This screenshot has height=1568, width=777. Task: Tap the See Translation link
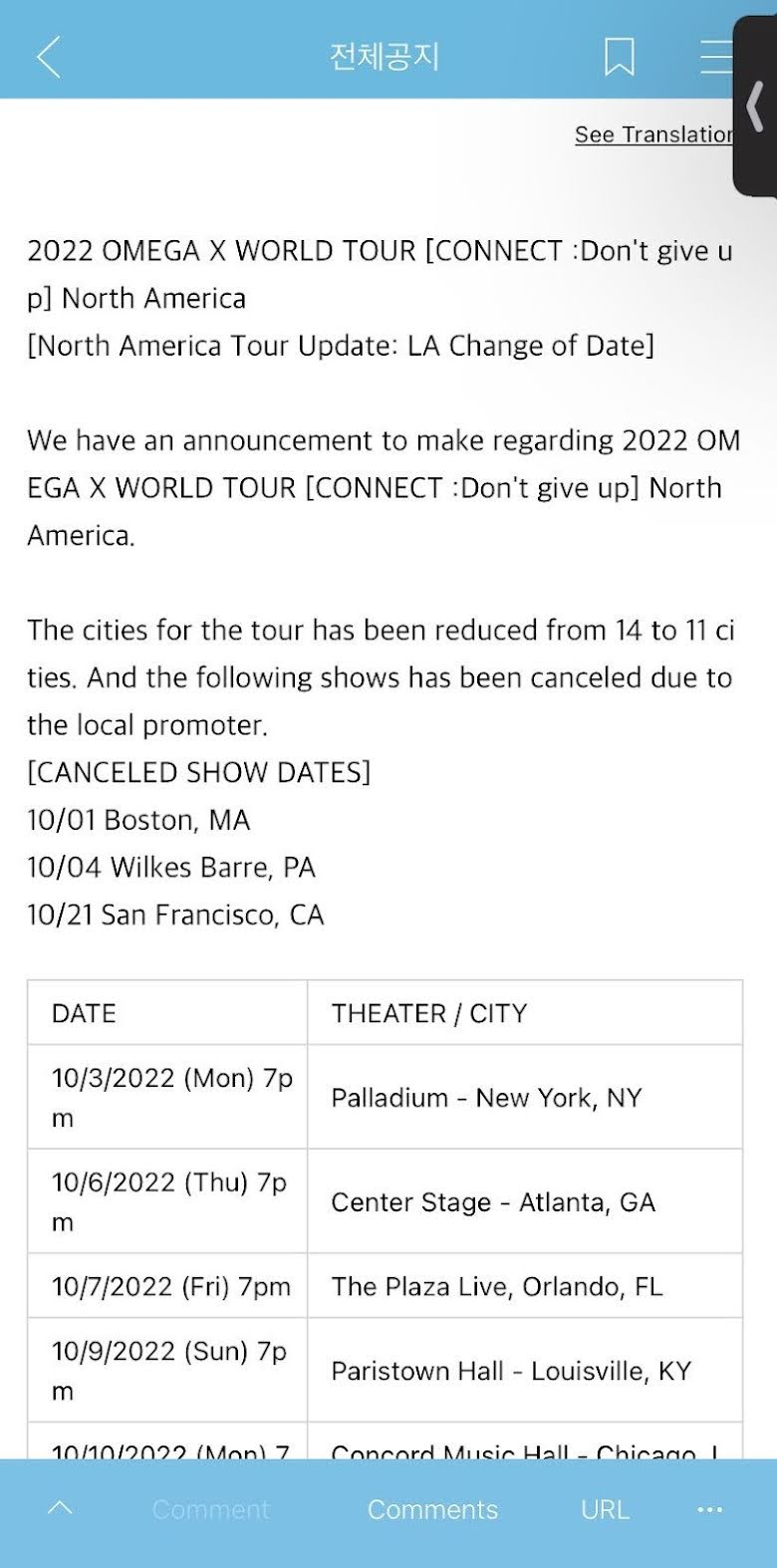(x=653, y=134)
